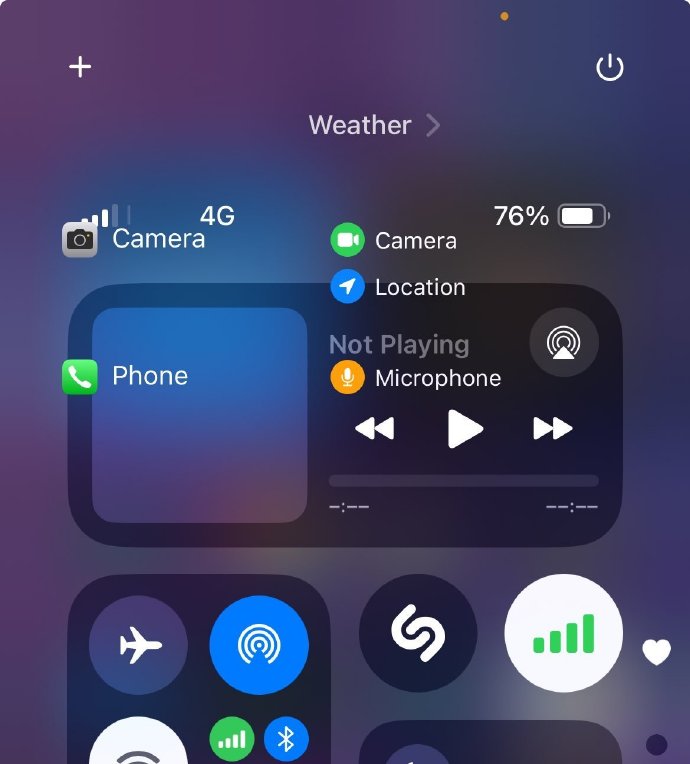This screenshot has height=764, width=690.
Task: Toggle the large cellular data button
Action: click(x=564, y=633)
